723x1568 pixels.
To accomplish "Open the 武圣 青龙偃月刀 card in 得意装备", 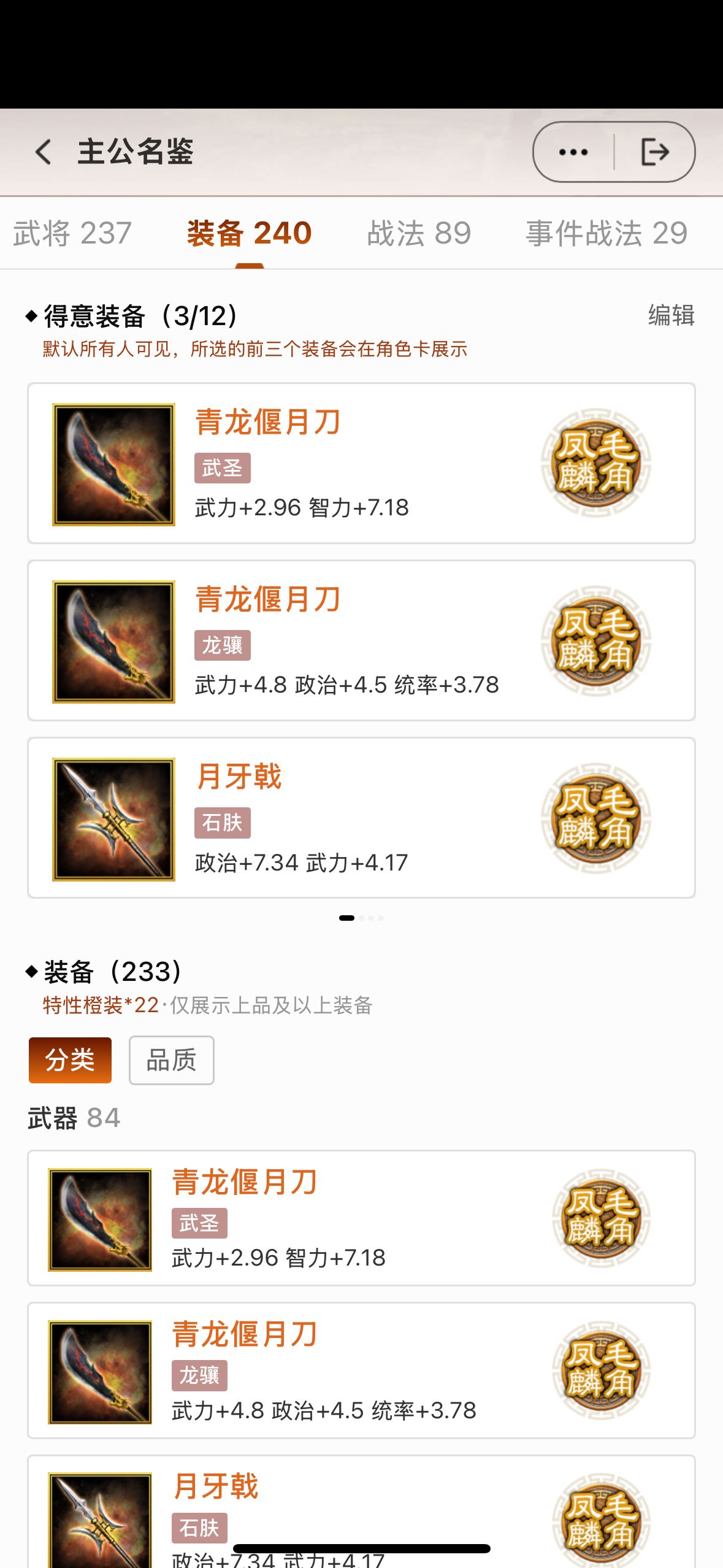I will [361, 463].
